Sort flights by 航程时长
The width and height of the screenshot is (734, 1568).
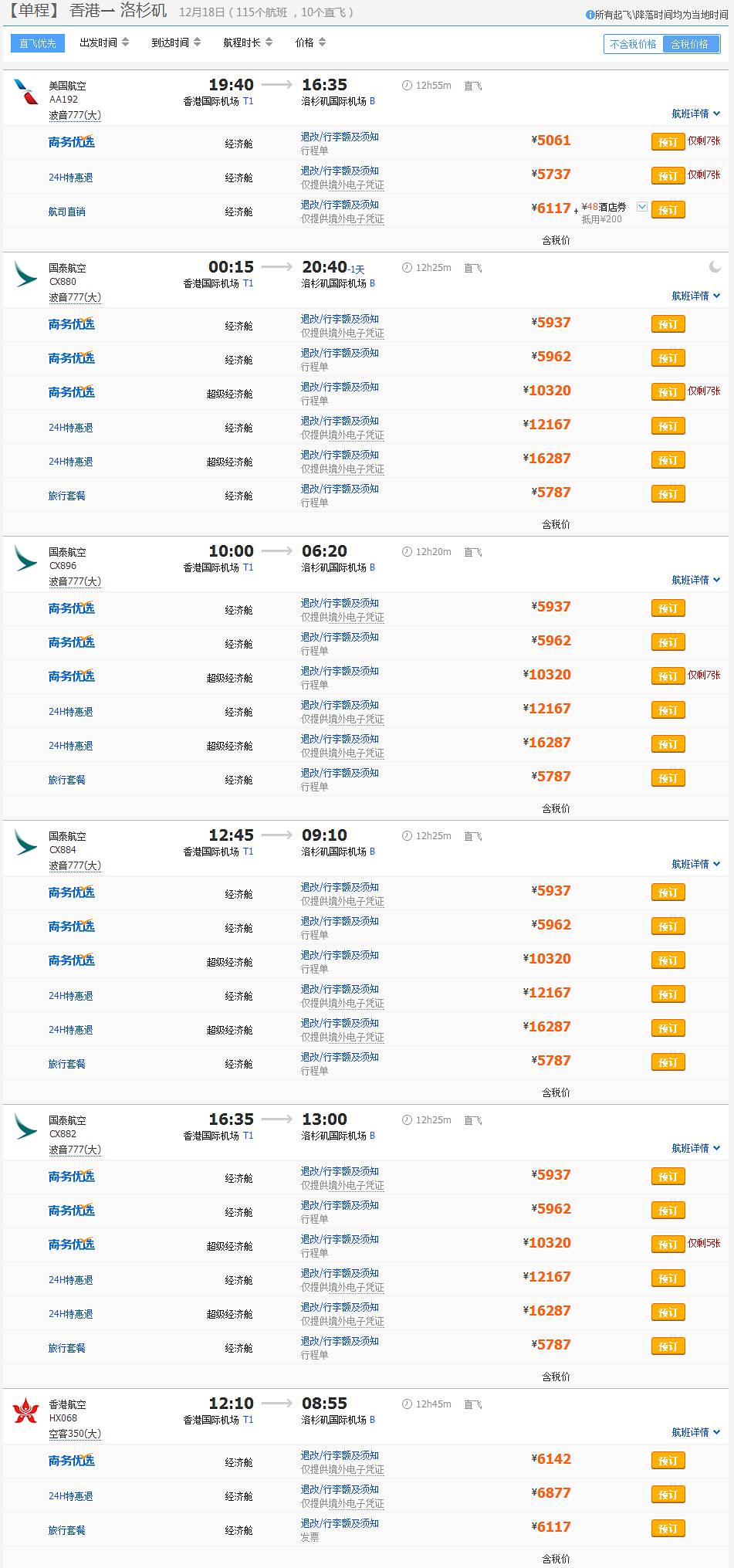coord(248,42)
